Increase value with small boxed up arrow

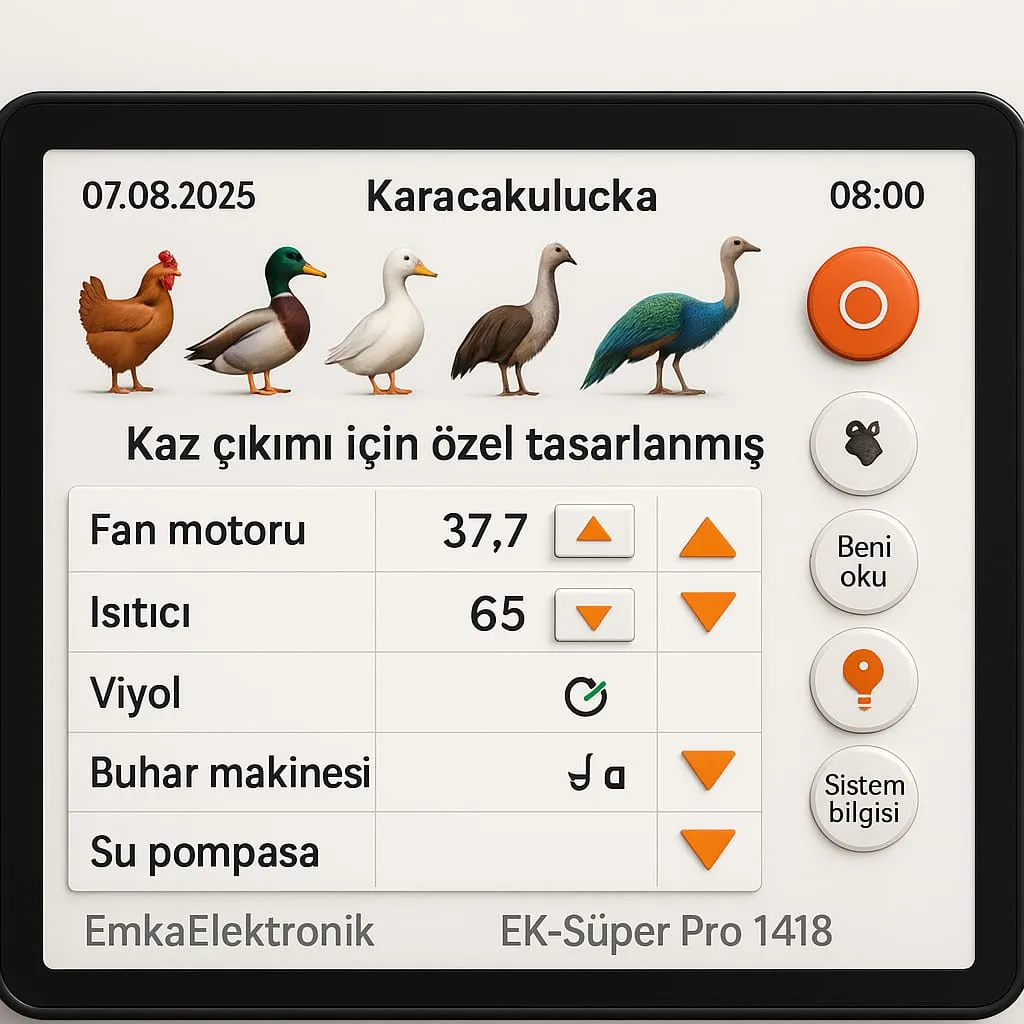point(594,531)
